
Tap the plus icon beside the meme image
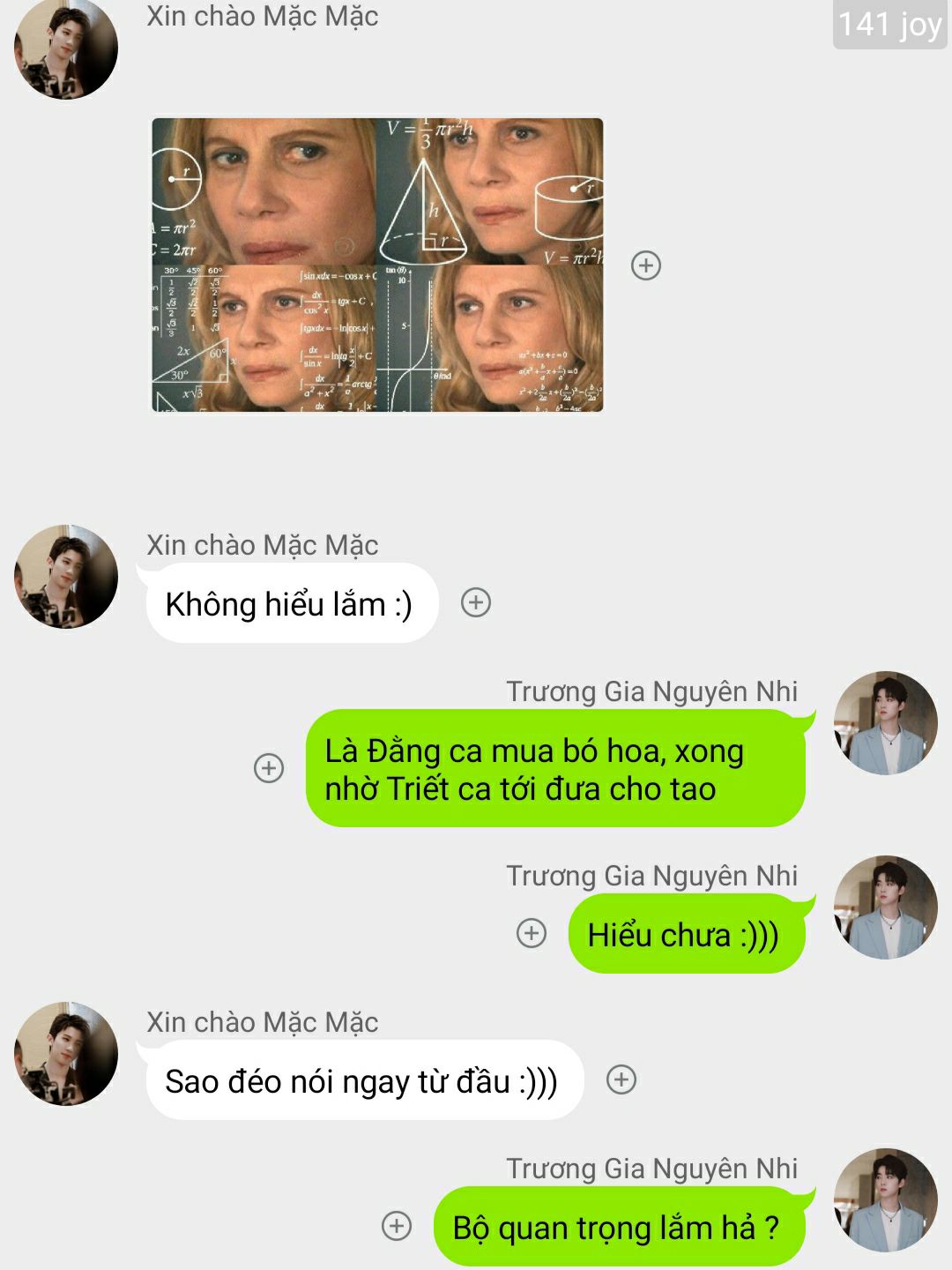click(x=646, y=265)
